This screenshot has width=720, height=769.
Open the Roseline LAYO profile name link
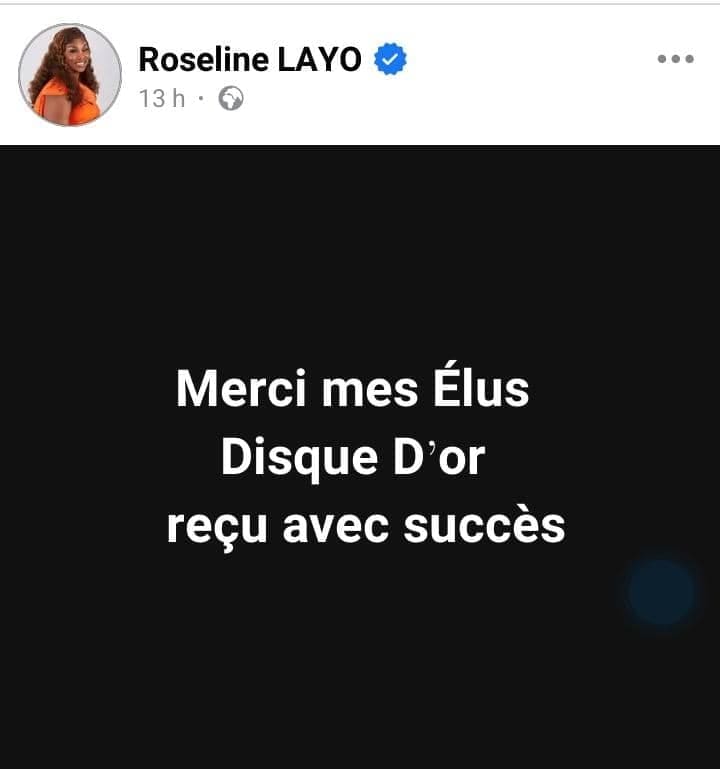[x=249, y=60]
